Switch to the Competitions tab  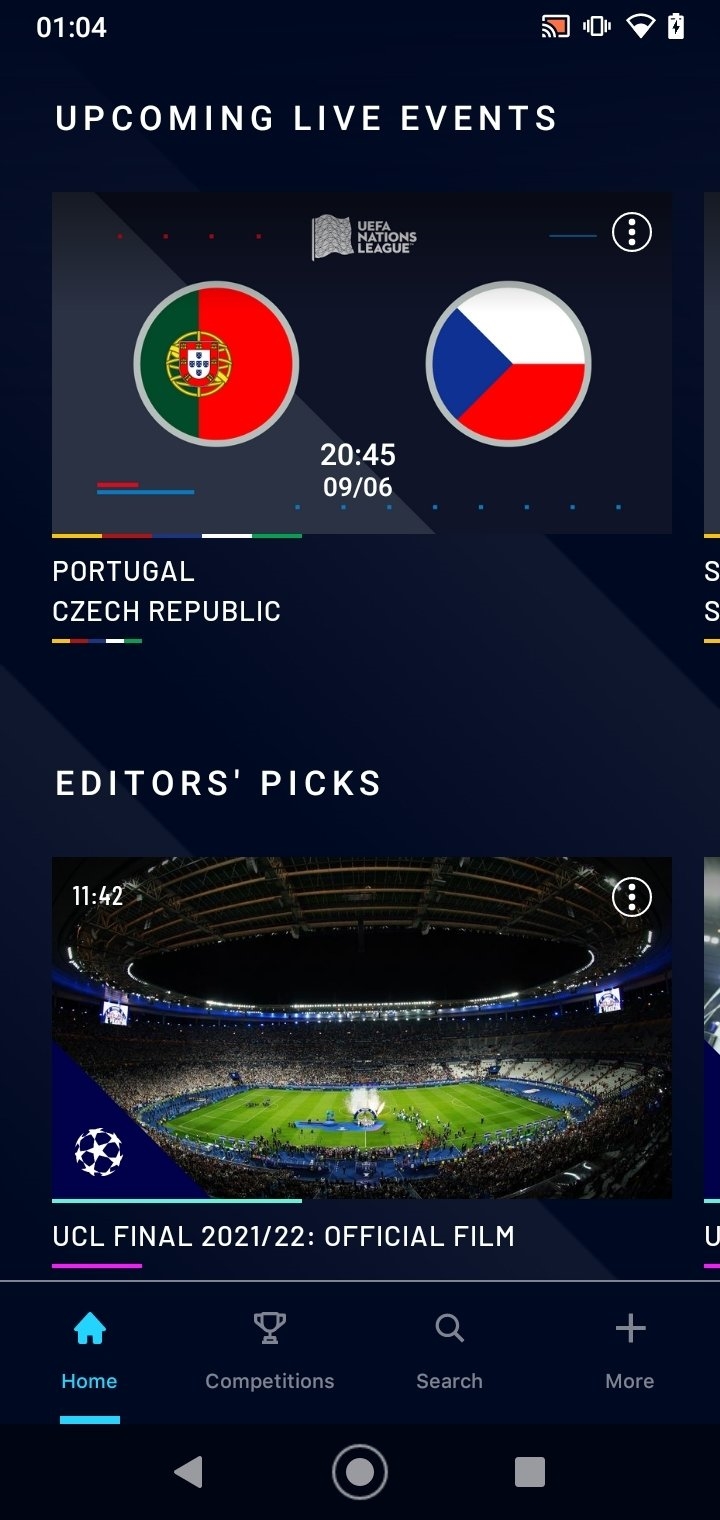pos(270,1352)
